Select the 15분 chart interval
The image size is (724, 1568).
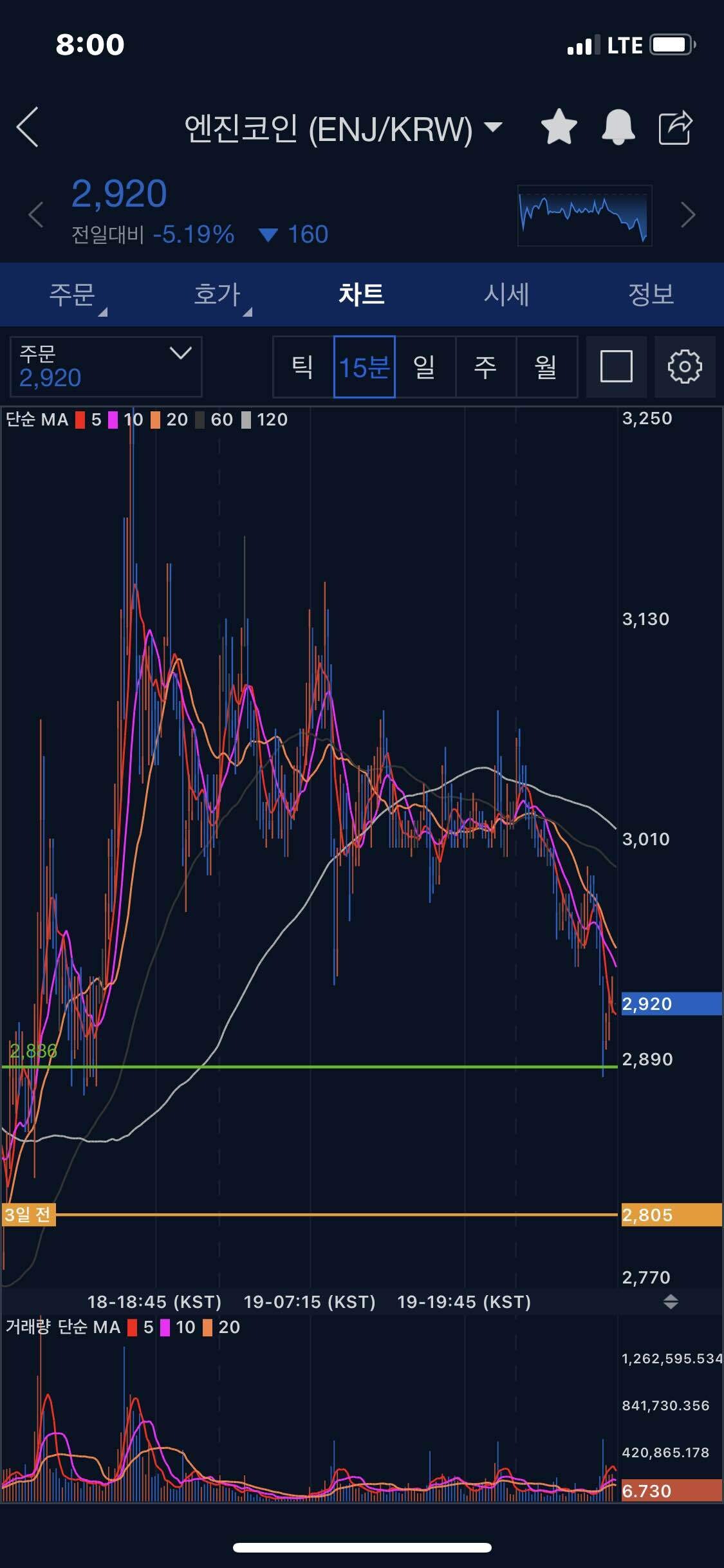click(x=364, y=367)
